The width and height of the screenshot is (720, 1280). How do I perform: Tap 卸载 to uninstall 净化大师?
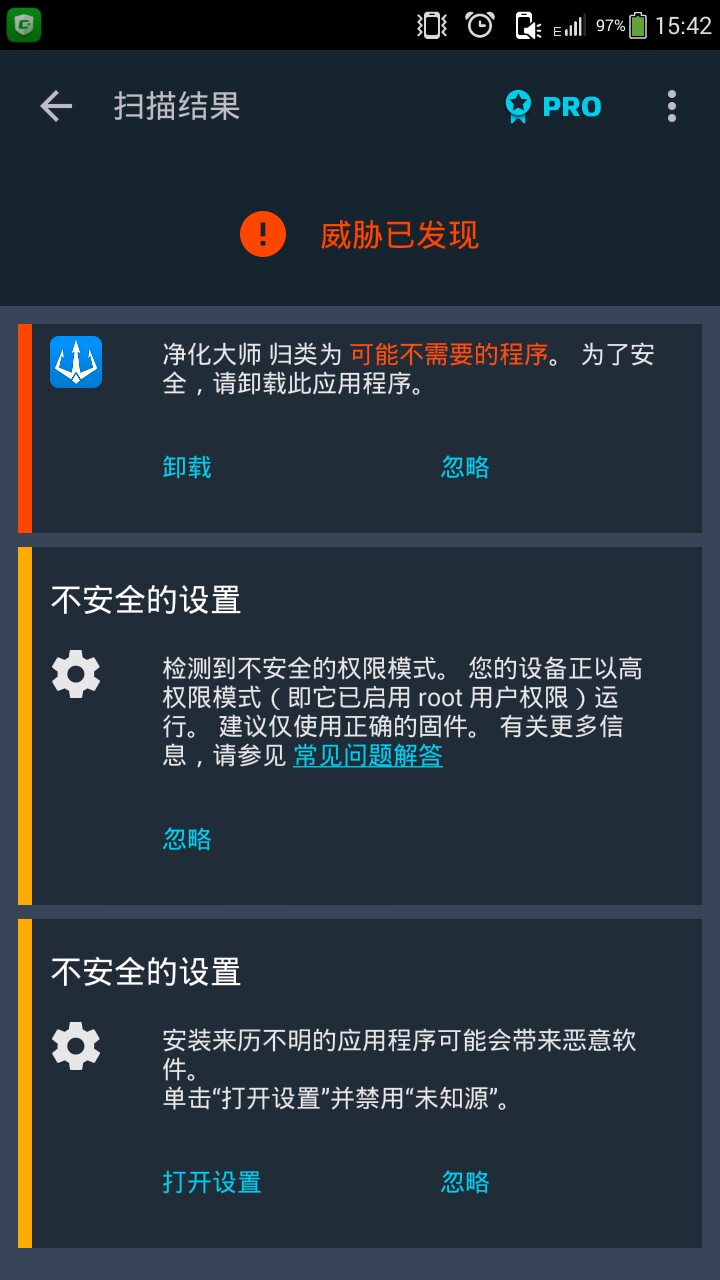pos(187,467)
